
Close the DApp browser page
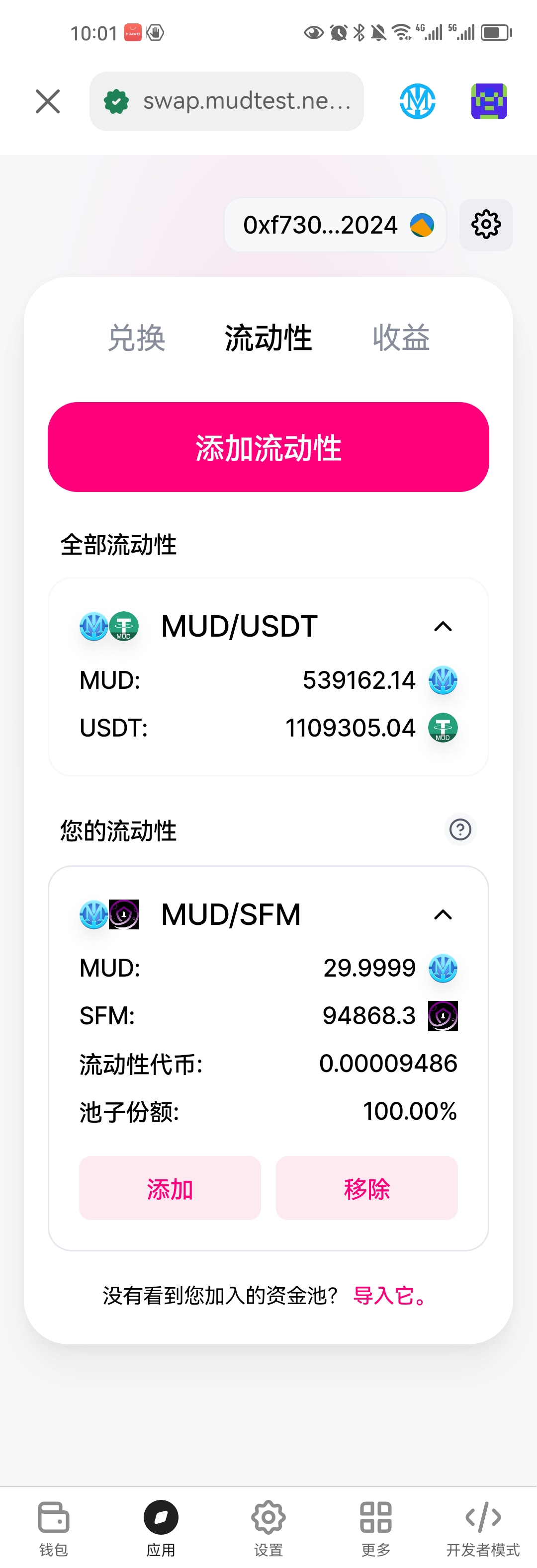pos(48,101)
